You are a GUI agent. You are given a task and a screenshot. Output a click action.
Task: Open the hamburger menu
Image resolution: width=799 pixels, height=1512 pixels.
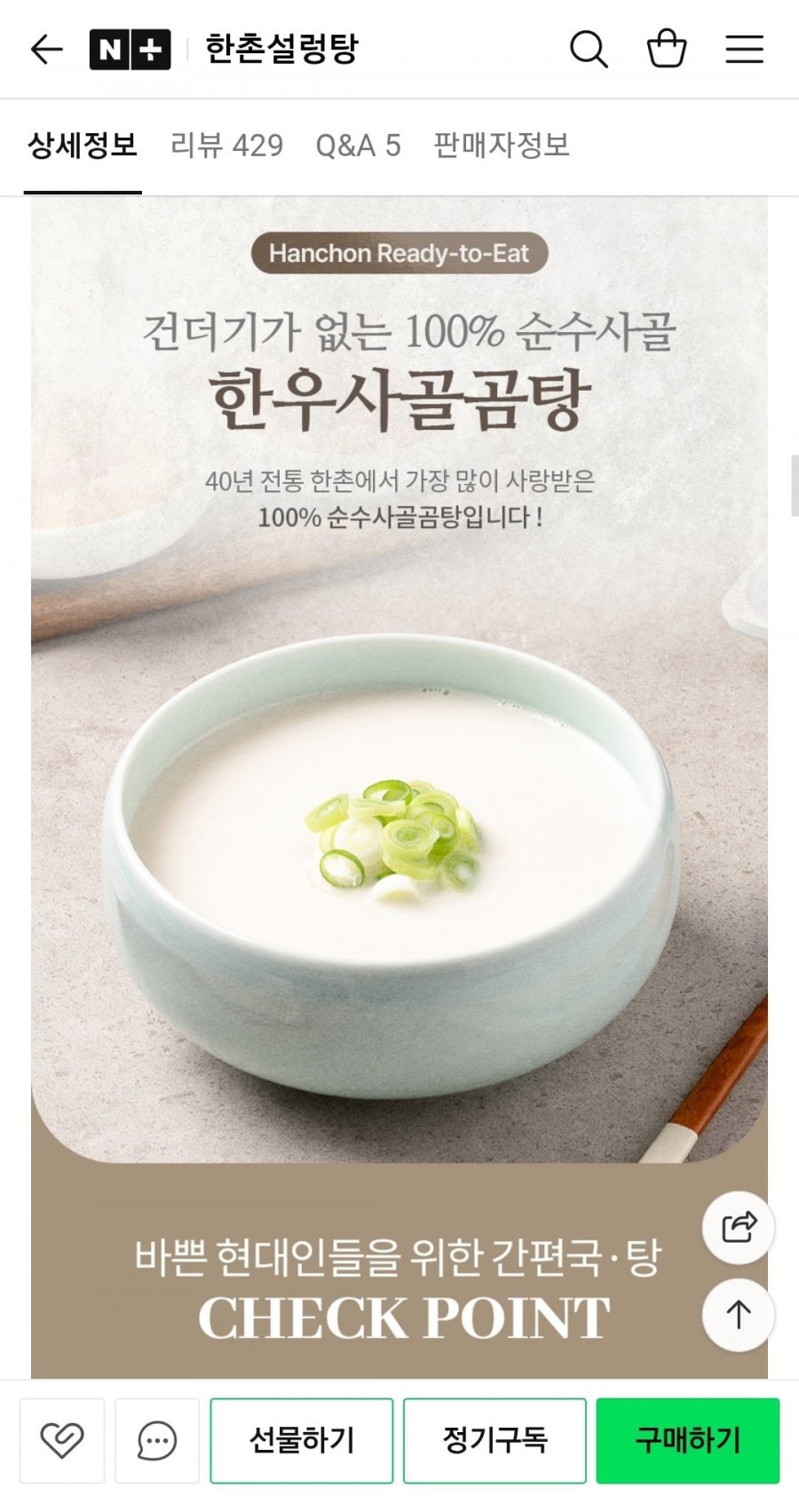pyautogui.click(x=744, y=49)
